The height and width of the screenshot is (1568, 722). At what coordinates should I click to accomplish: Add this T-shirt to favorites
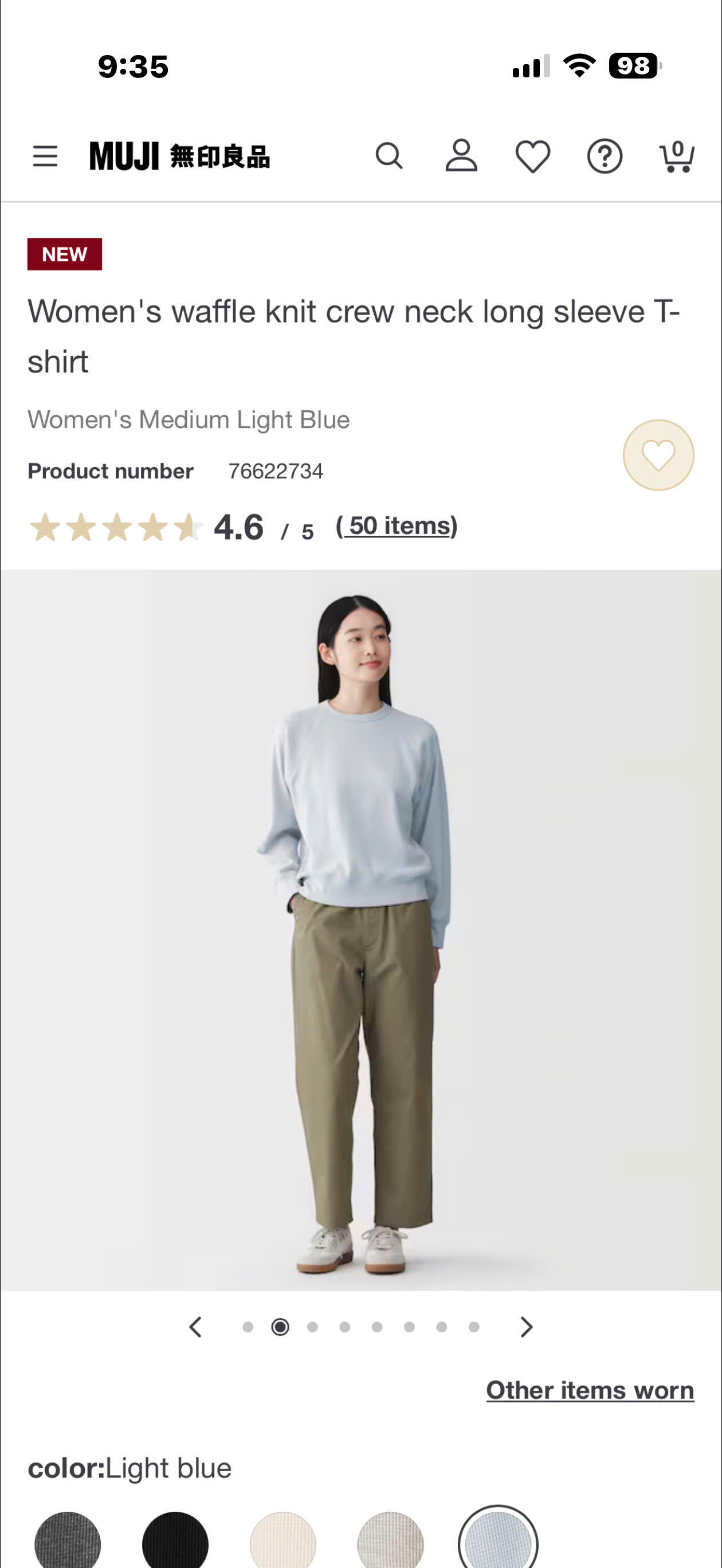pyautogui.click(x=658, y=454)
